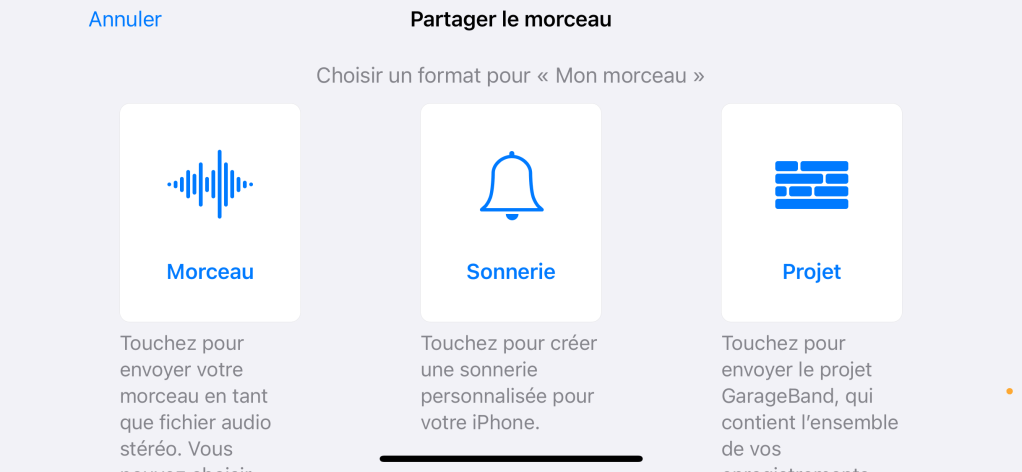
Task: Select the Sonnerie ringtone option
Action: 511,213
